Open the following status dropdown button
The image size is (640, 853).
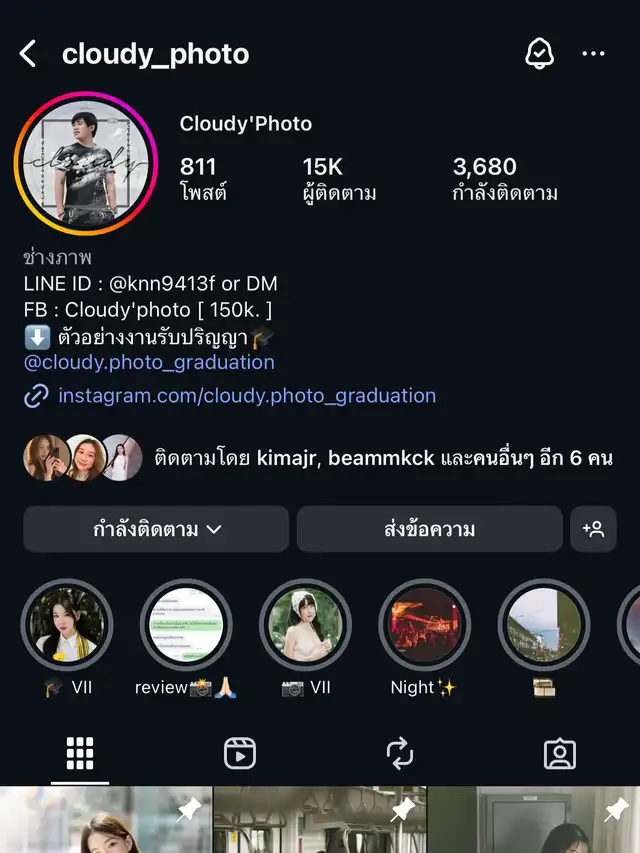(x=156, y=529)
